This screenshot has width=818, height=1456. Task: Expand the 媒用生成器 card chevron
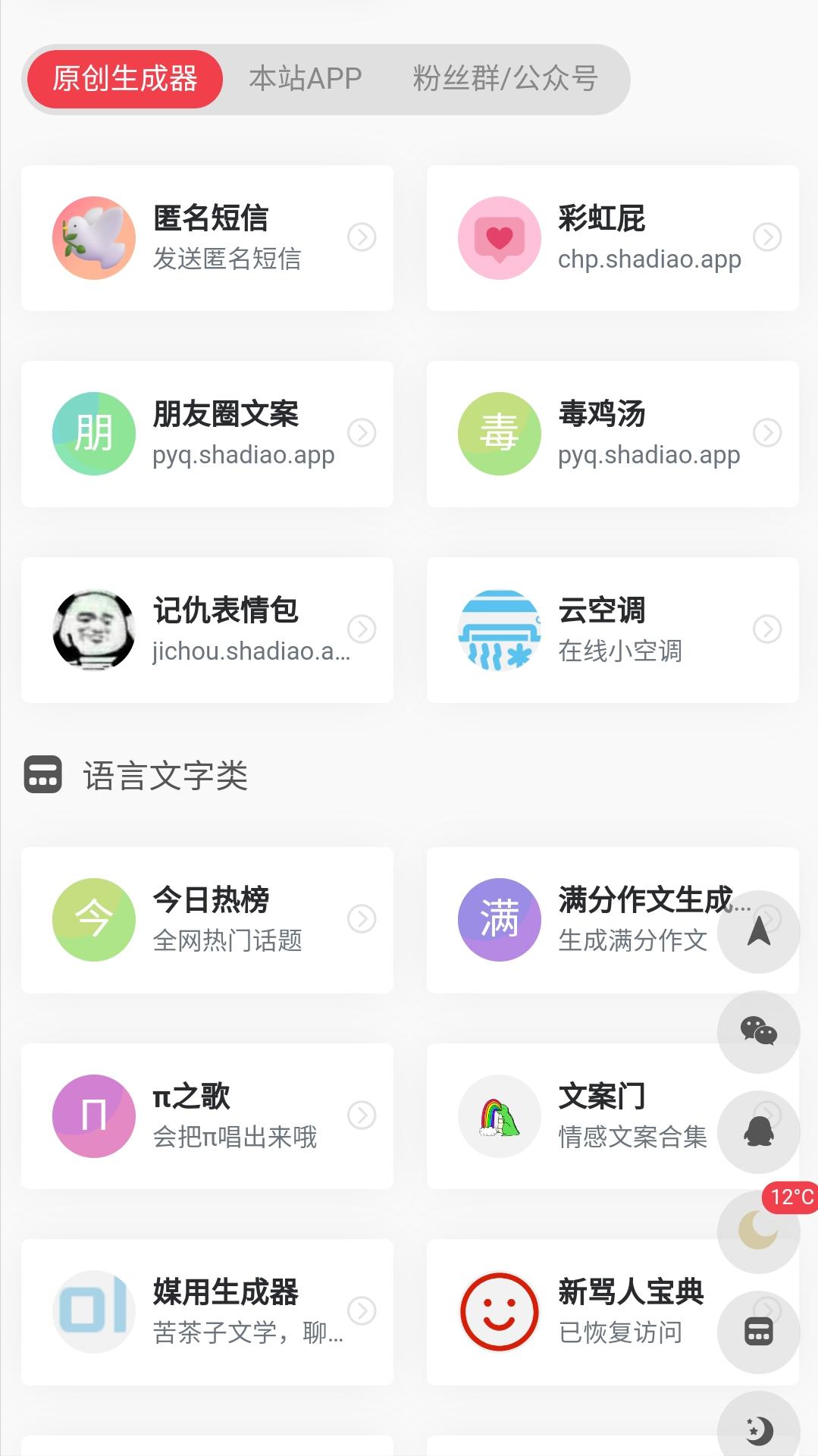(363, 1311)
